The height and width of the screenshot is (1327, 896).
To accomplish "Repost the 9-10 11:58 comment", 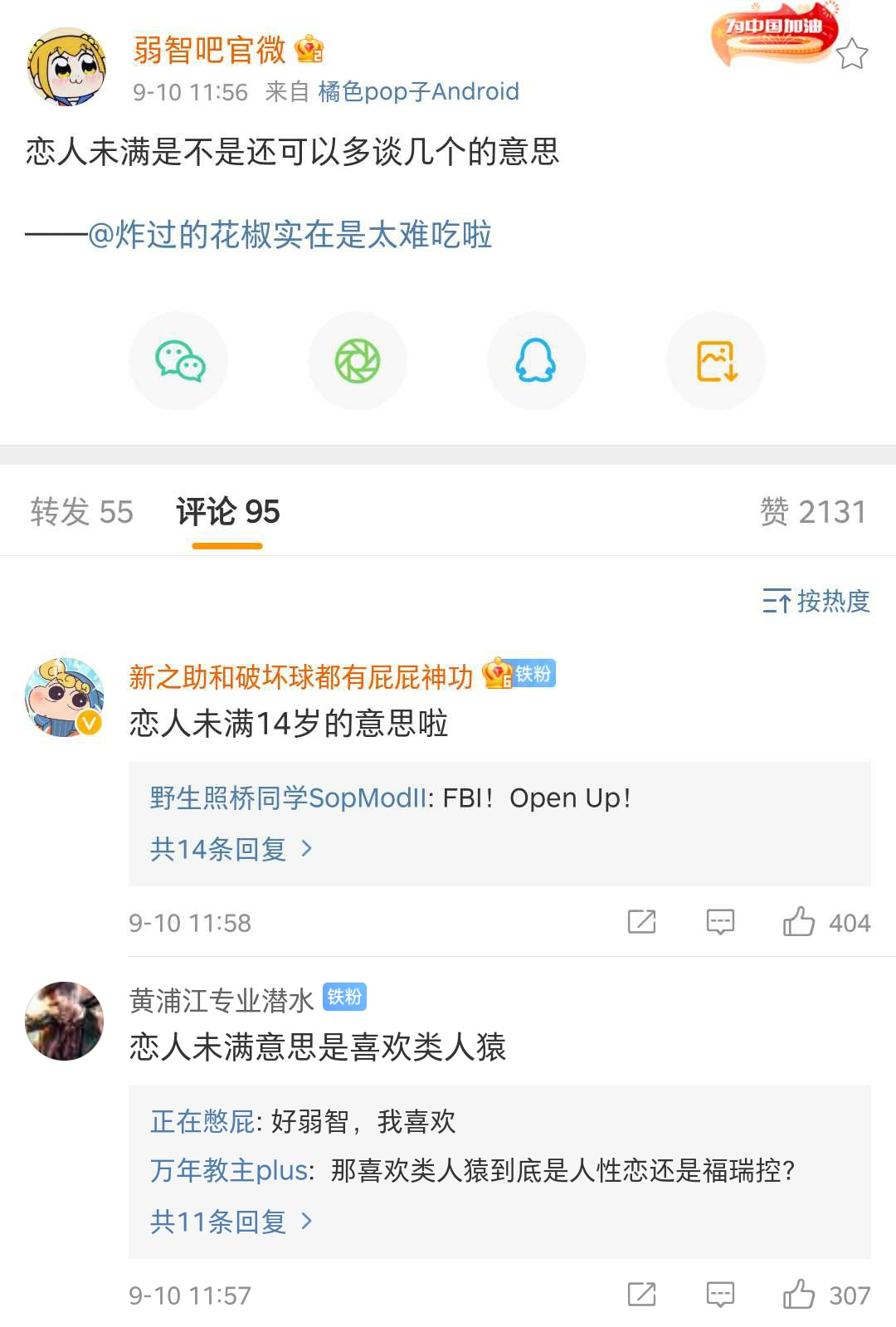I will [641, 922].
